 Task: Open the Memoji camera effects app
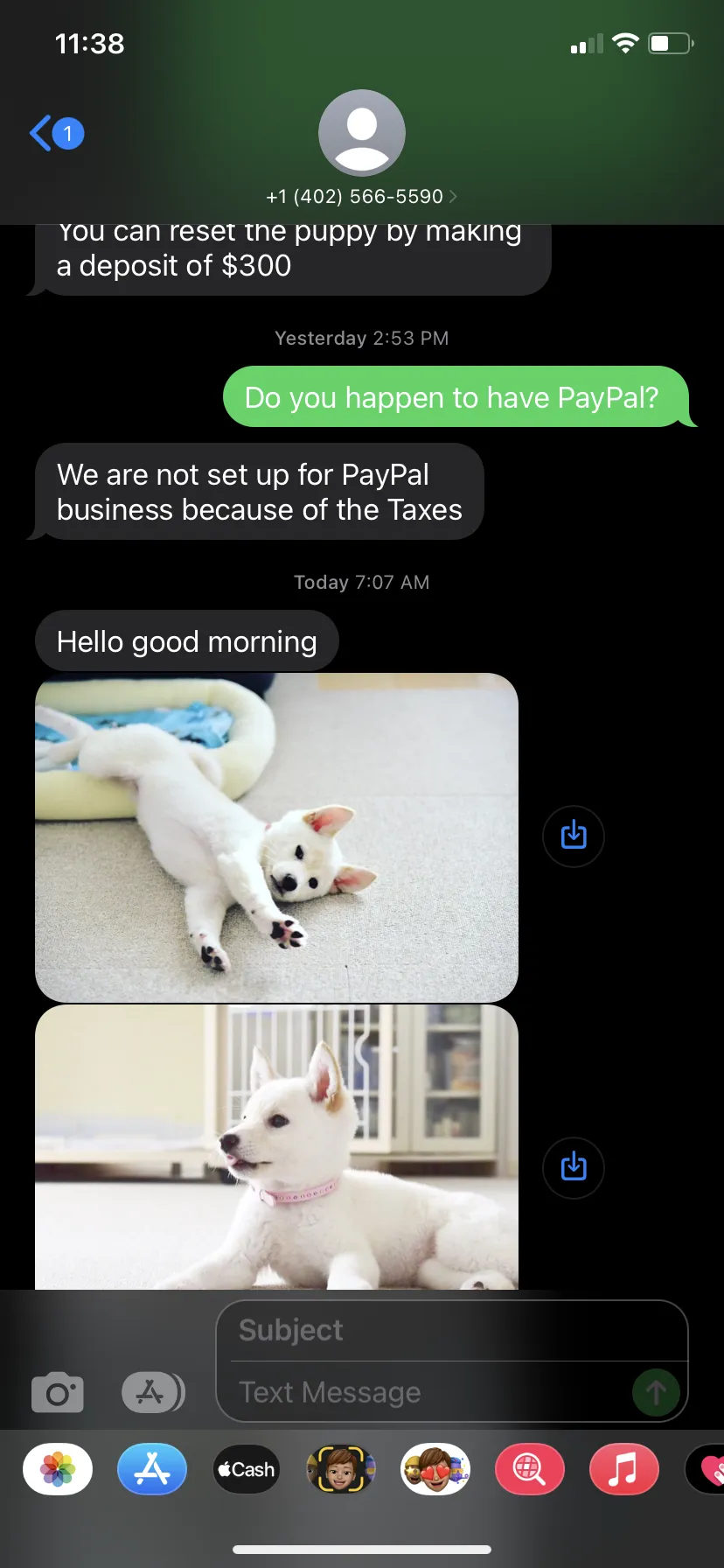(x=341, y=1469)
